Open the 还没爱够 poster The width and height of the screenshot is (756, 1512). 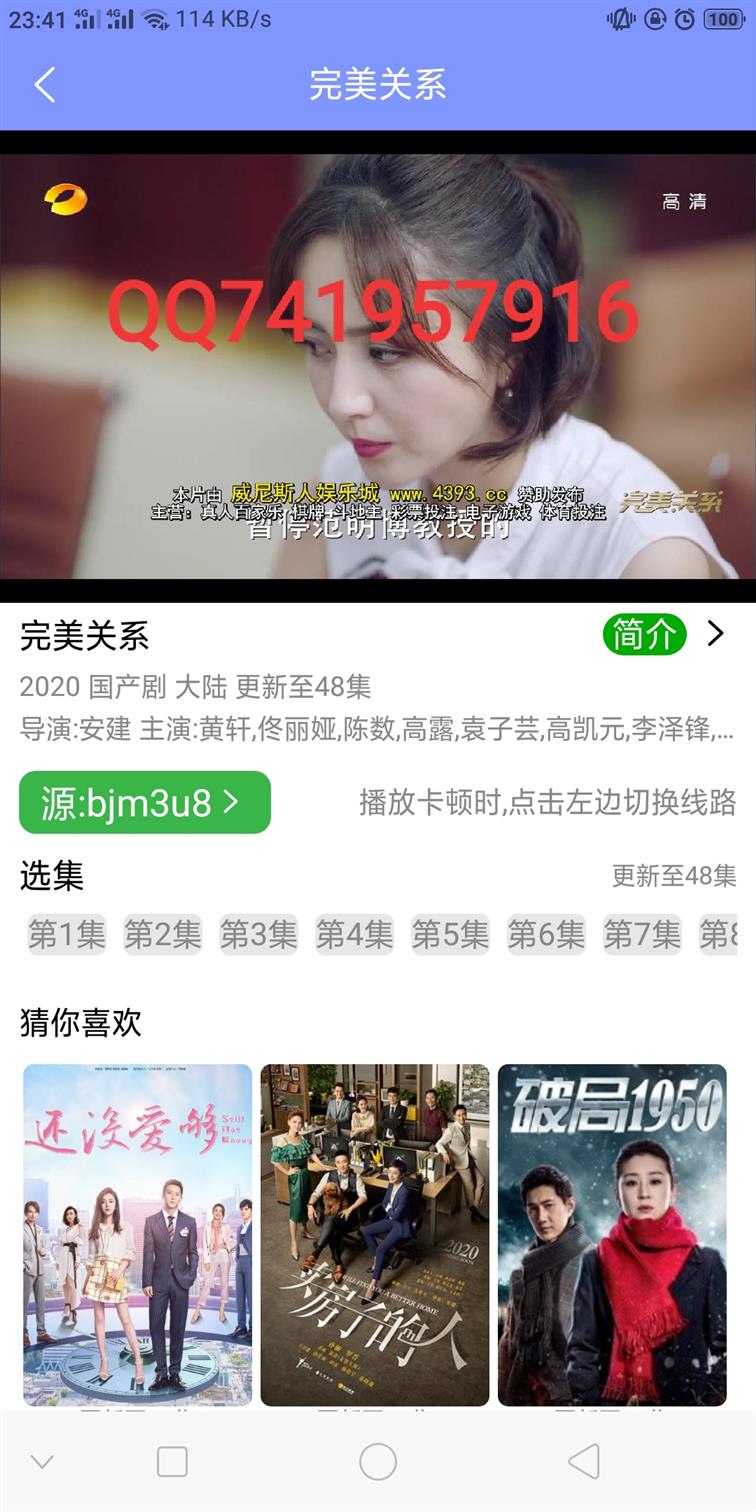pyautogui.click(x=138, y=1235)
